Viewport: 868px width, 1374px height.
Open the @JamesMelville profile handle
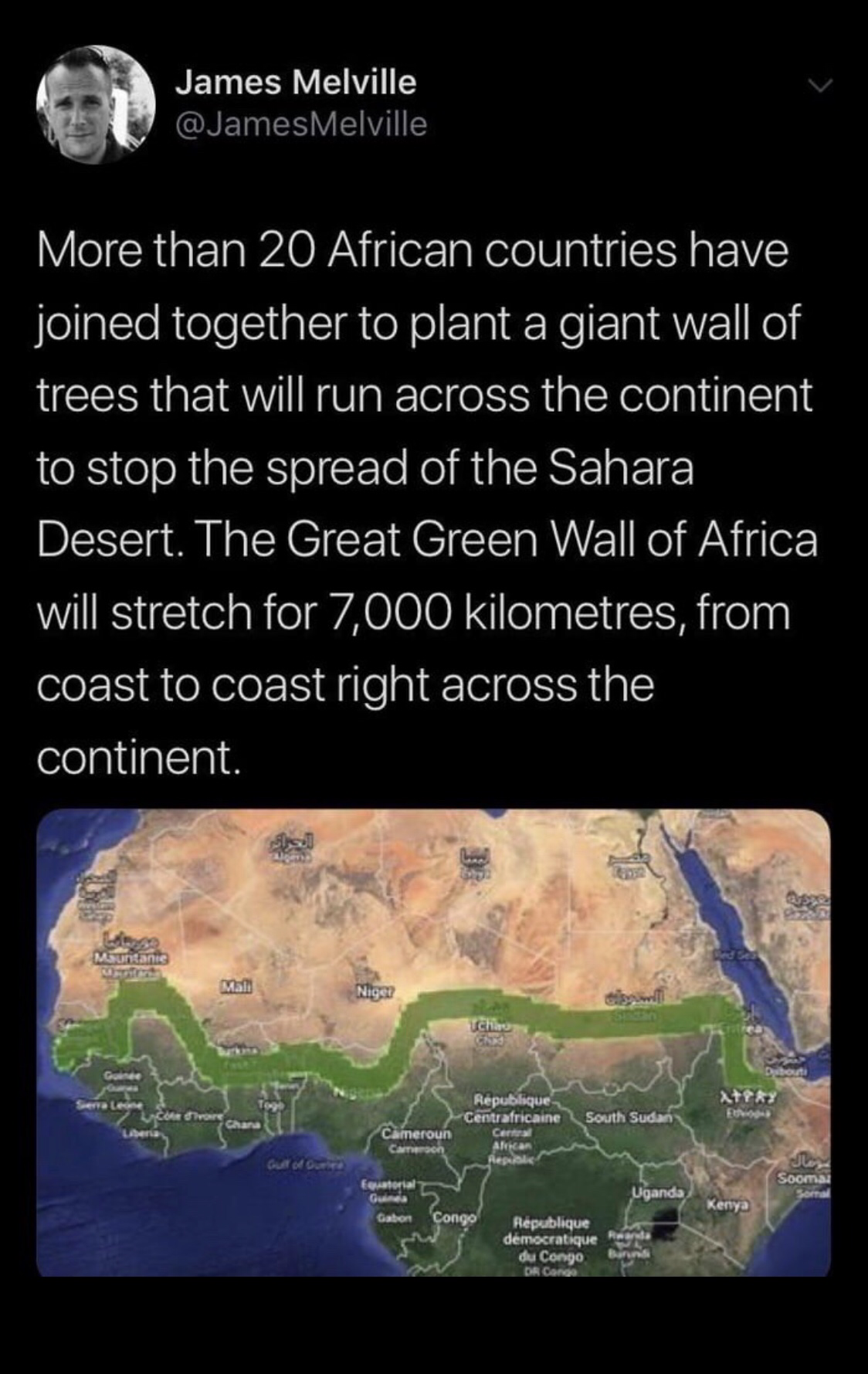point(301,124)
